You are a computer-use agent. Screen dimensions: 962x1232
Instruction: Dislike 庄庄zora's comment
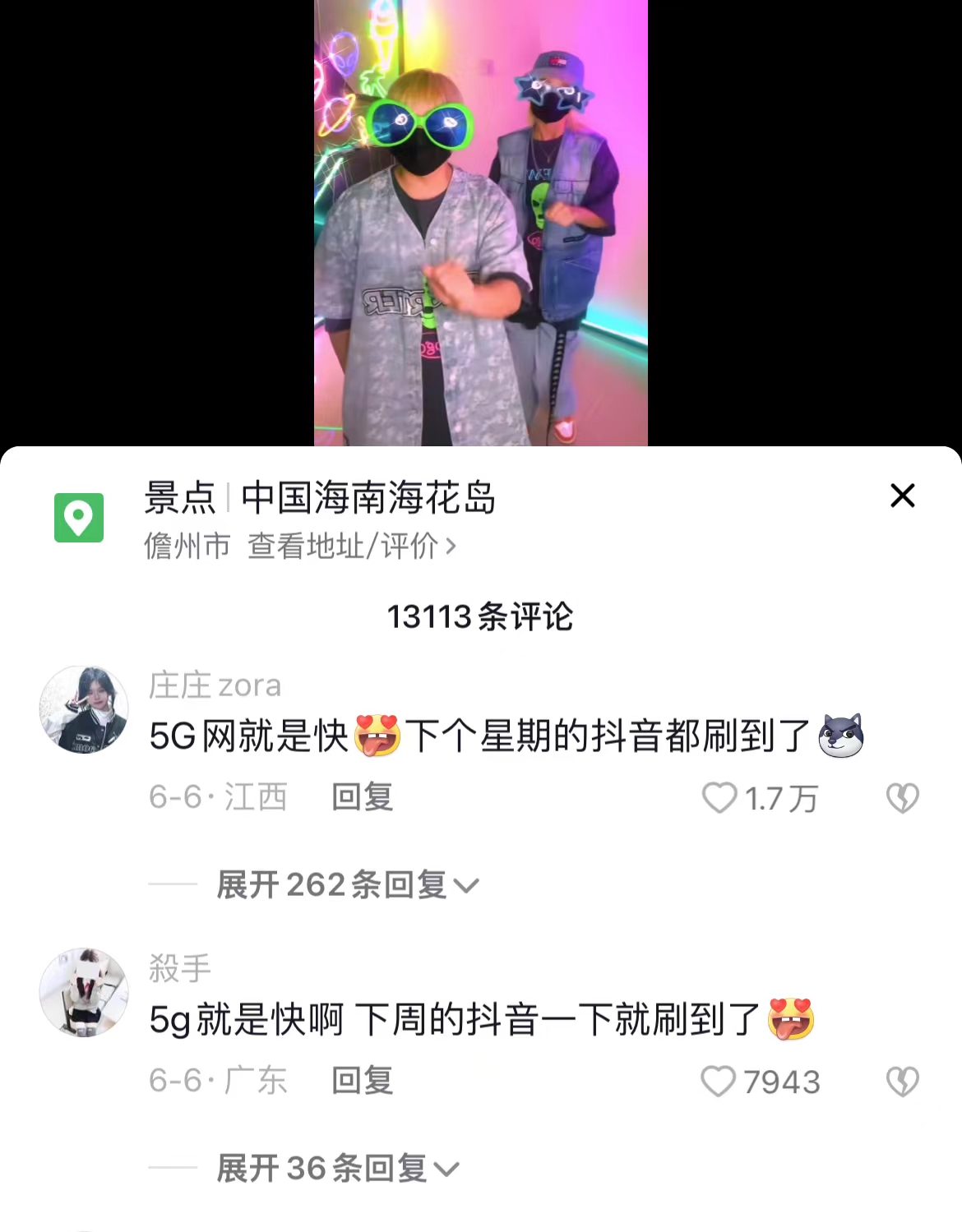click(902, 798)
